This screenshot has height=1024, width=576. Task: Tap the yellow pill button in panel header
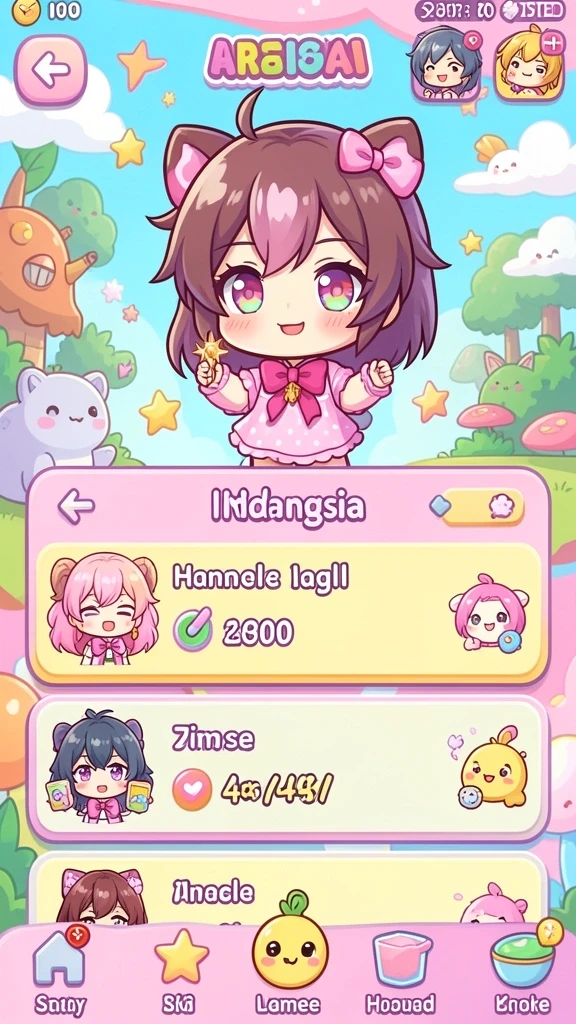coord(483,506)
